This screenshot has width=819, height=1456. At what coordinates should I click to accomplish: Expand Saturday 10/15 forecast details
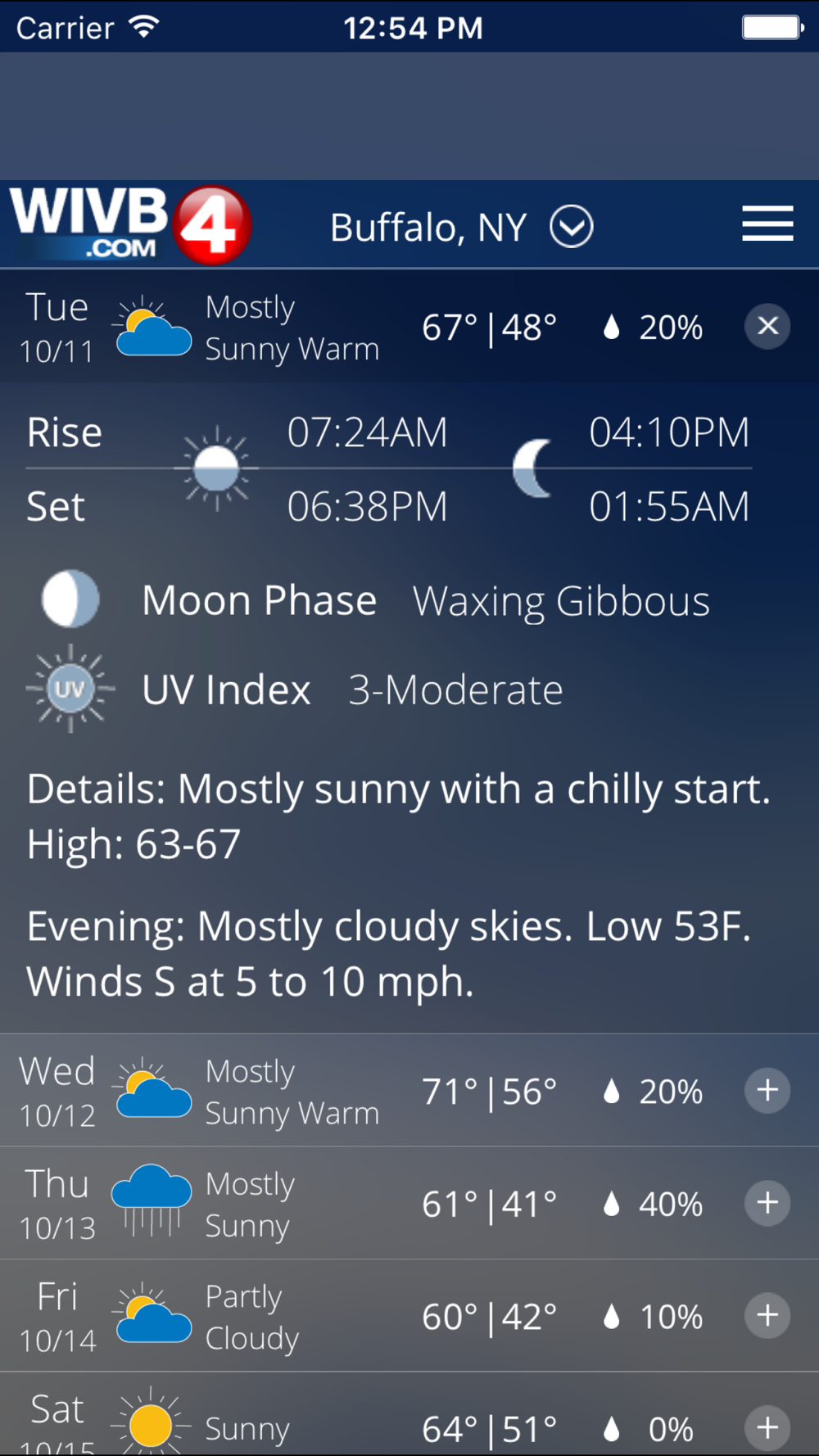767,1427
